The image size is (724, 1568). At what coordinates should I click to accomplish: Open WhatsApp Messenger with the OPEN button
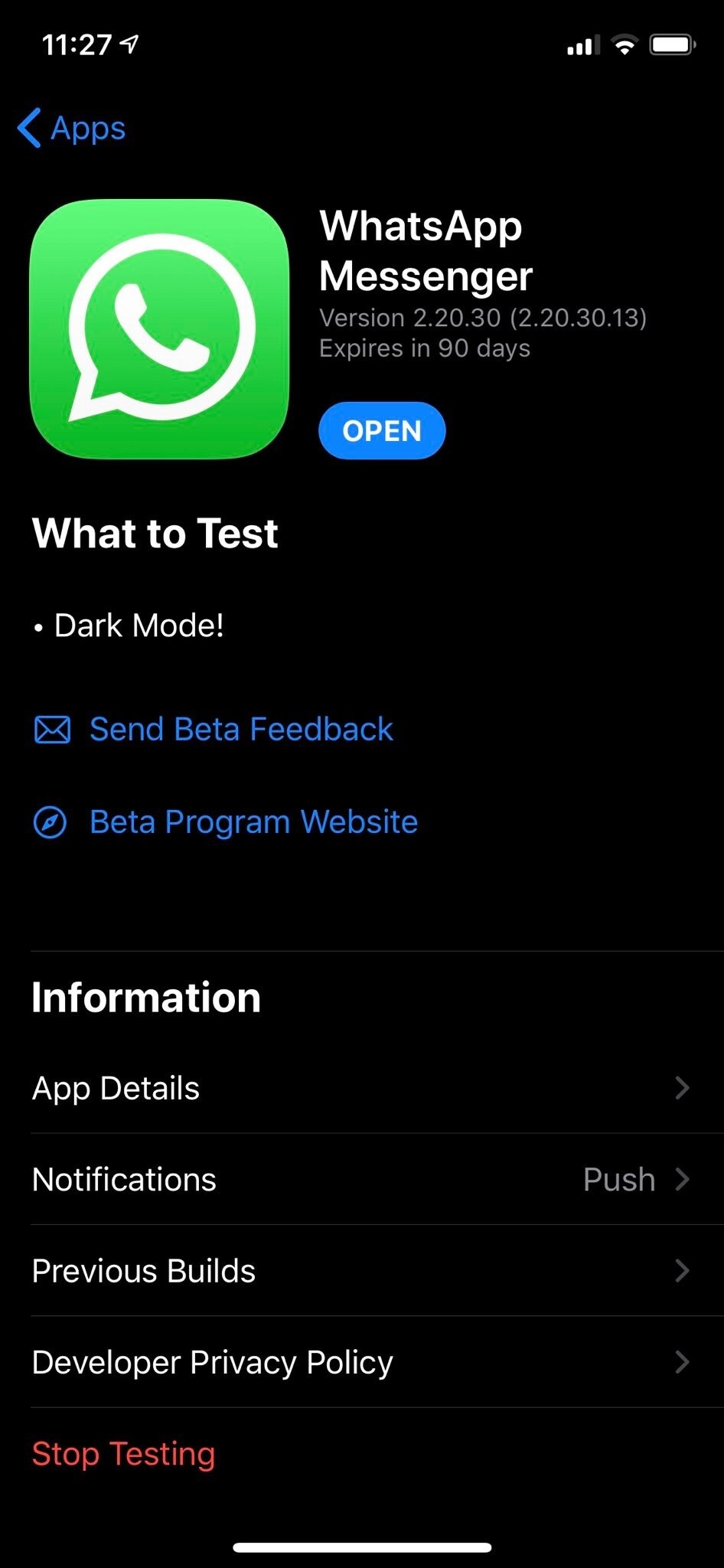(x=382, y=430)
